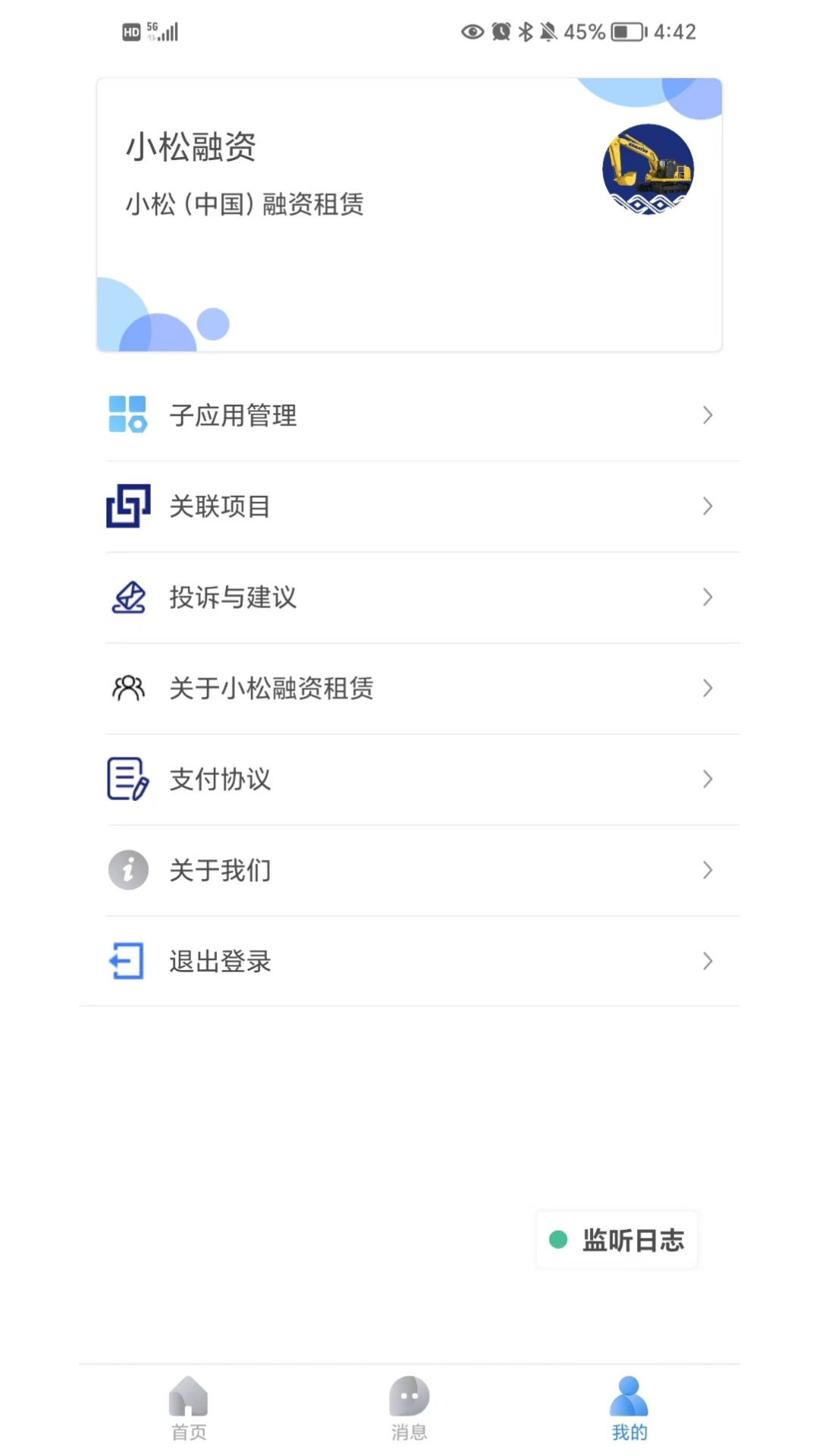Click the 退出登录 exit-door icon
Image resolution: width=819 pixels, height=1456 pixels.
coord(127,961)
